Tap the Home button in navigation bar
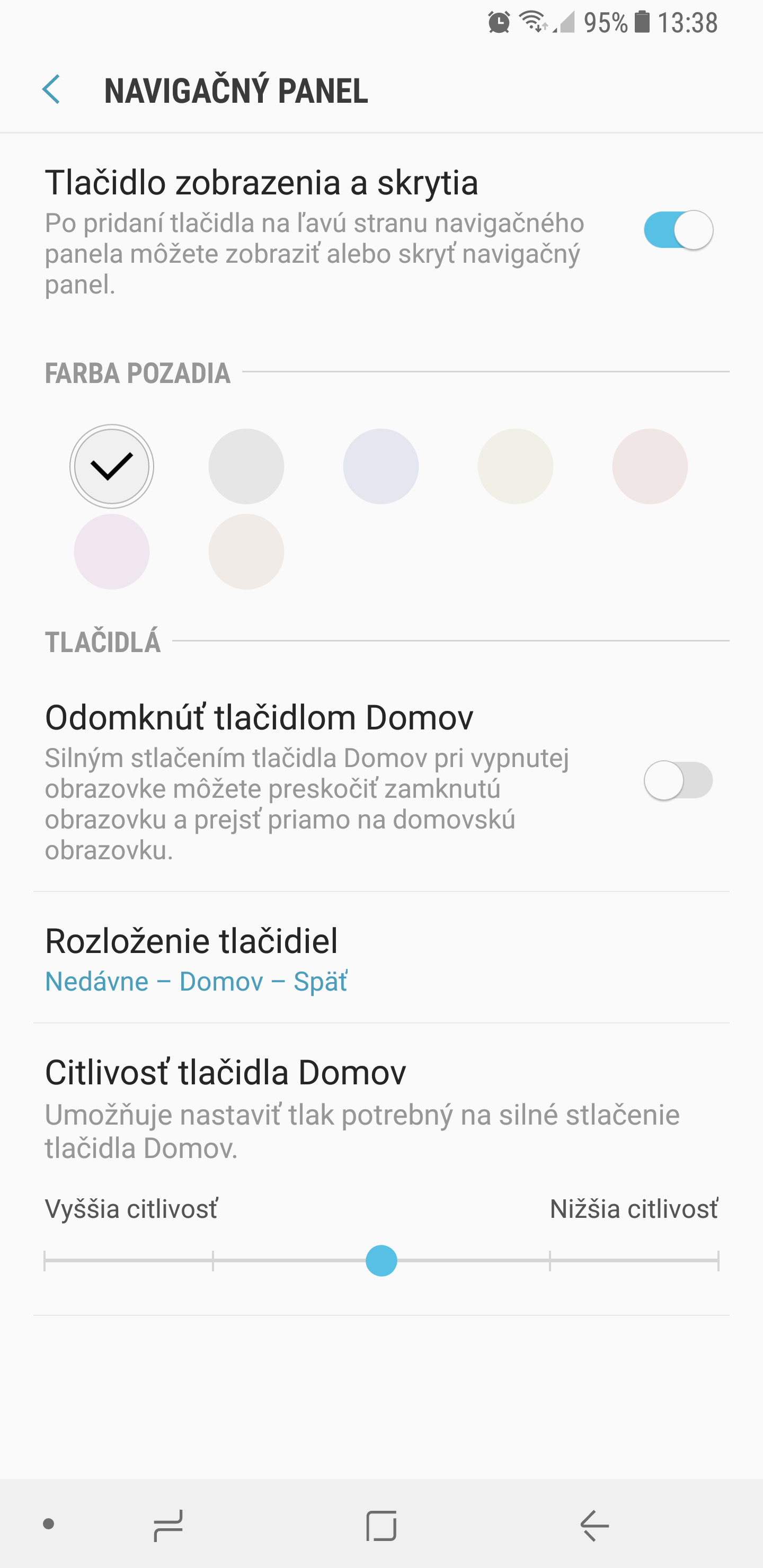 coord(381,1526)
